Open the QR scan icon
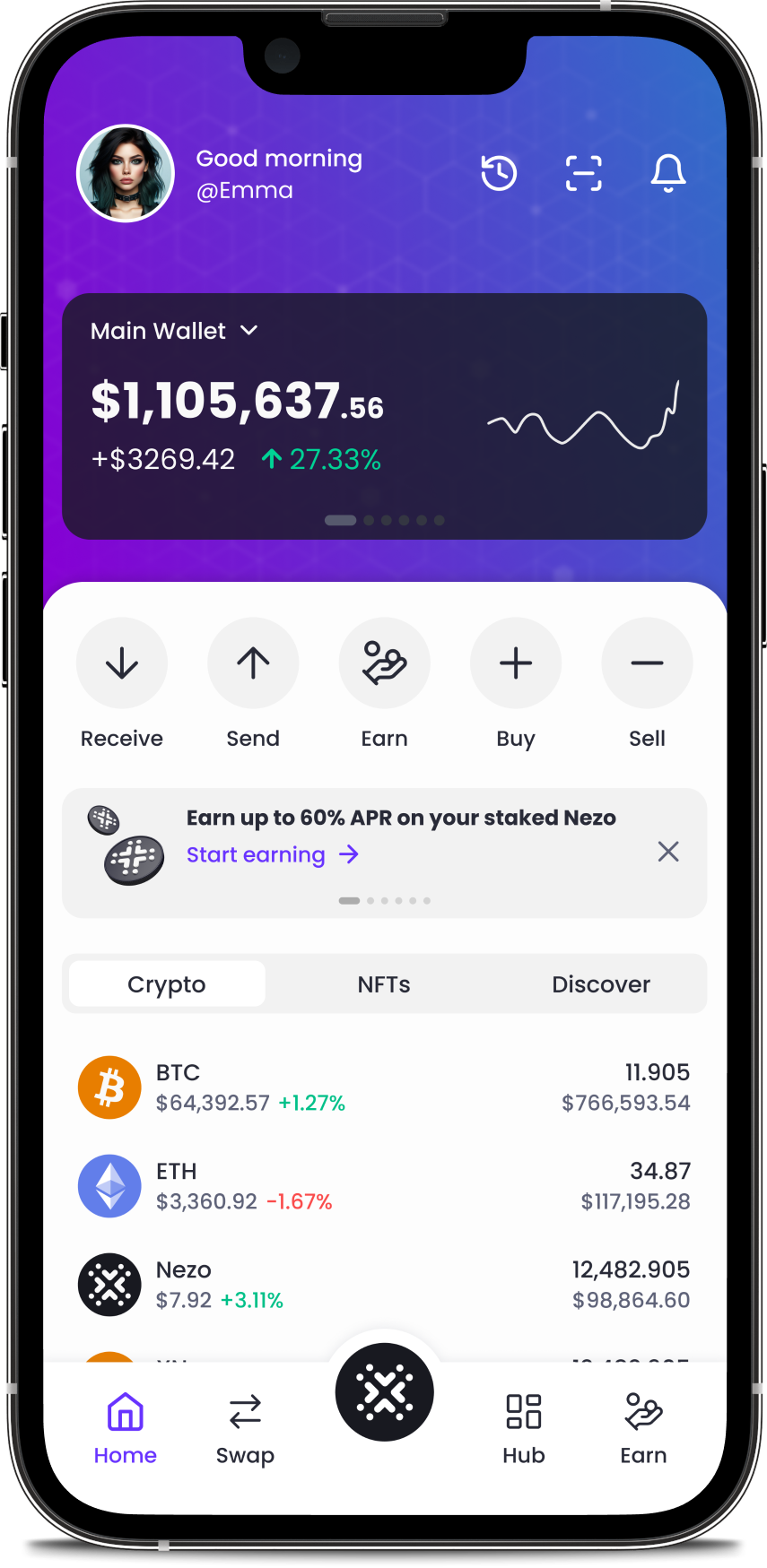Image resolution: width=767 pixels, height=1568 pixels. 583,173
